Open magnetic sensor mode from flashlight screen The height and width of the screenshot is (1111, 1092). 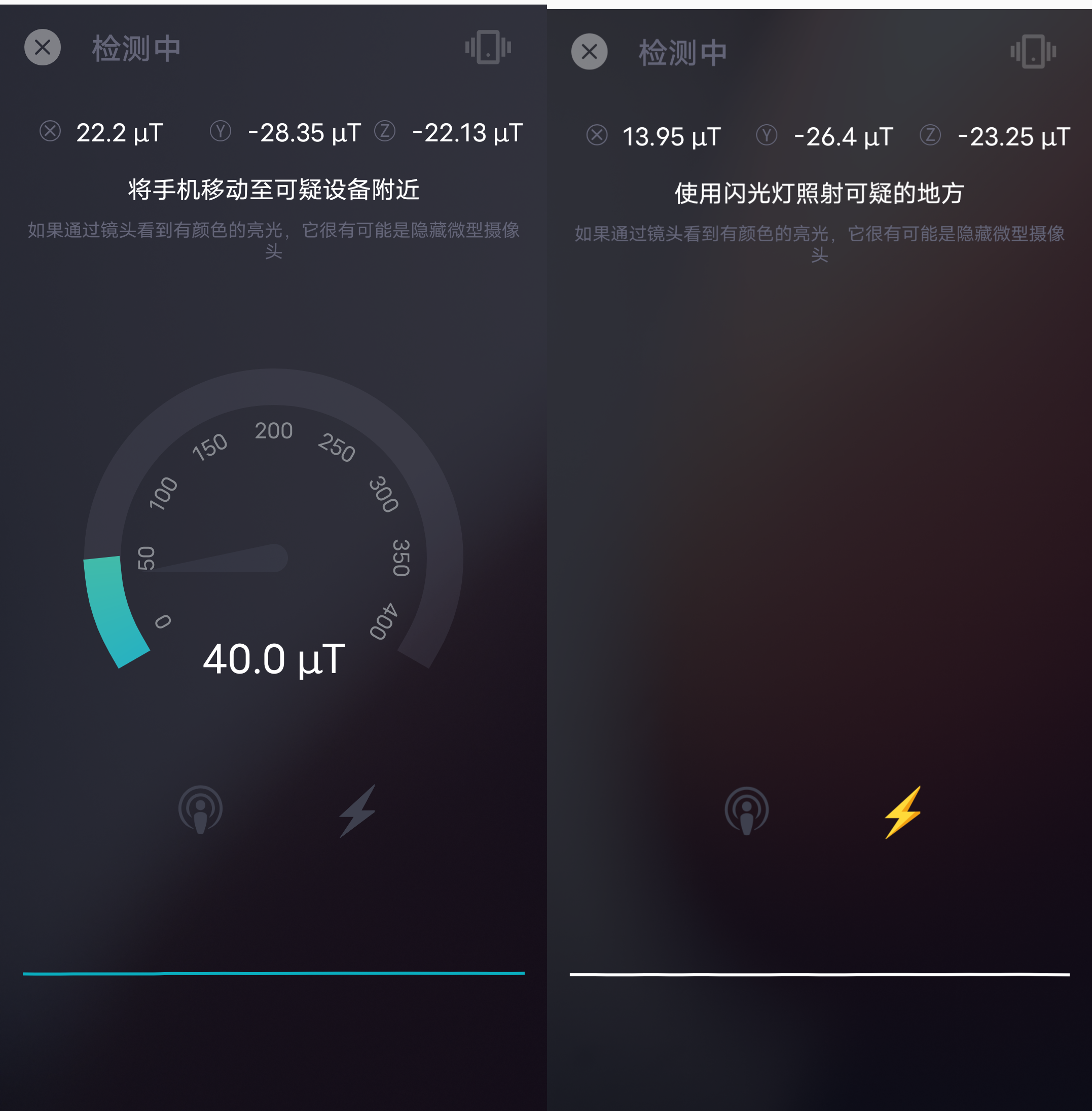click(746, 811)
